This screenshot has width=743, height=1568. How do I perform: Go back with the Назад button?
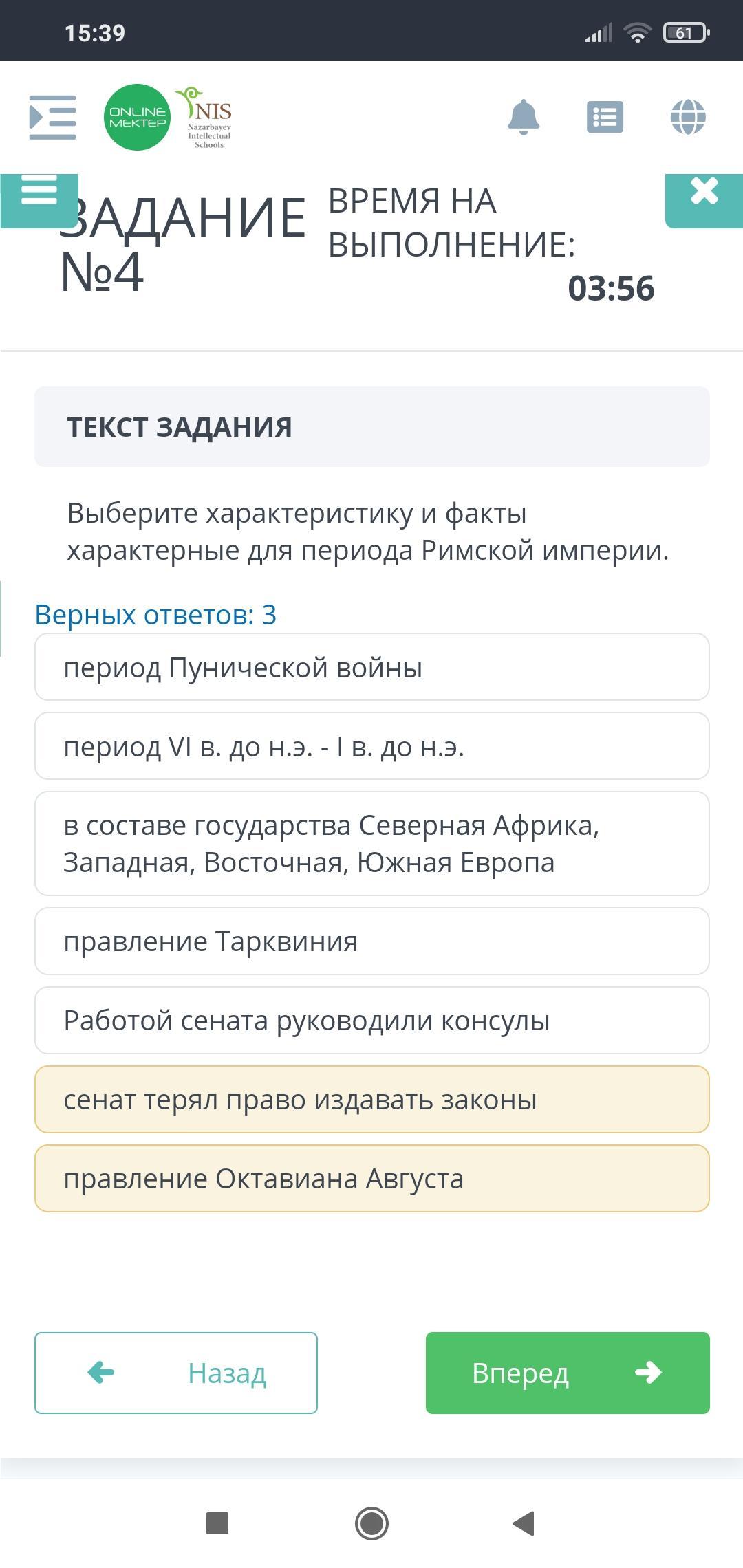pyautogui.click(x=176, y=1373)
